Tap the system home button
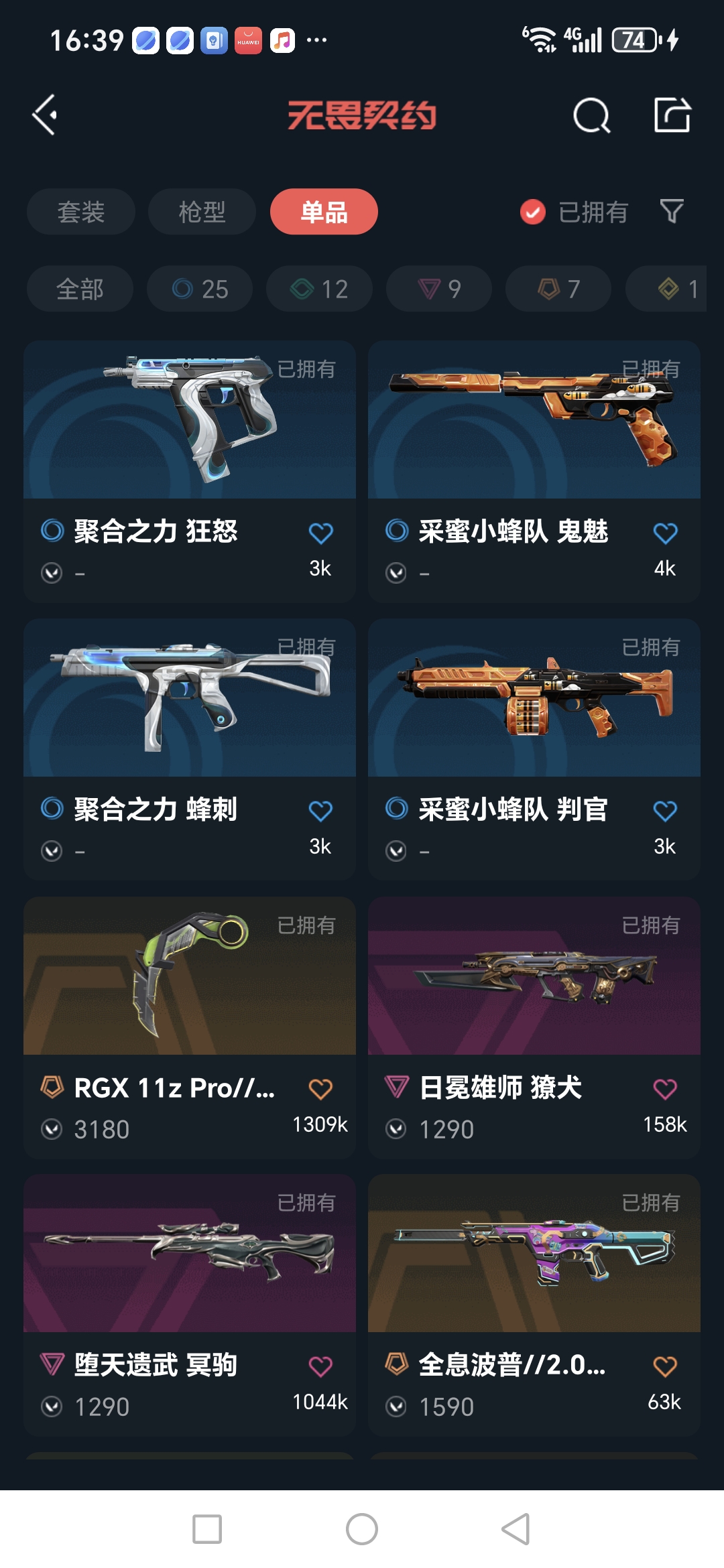 (x=362, y=1529)
